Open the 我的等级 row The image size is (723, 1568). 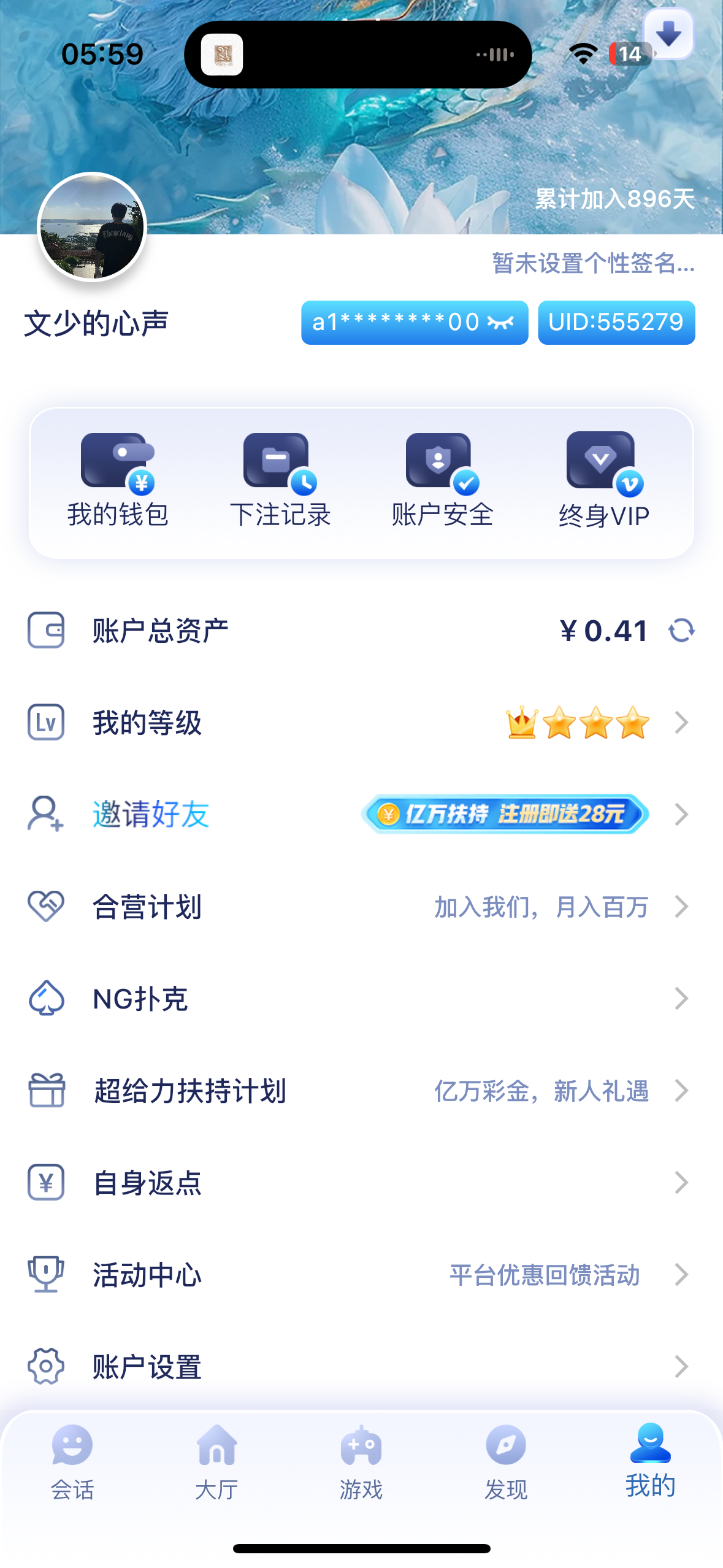click(x=361, y=723)
